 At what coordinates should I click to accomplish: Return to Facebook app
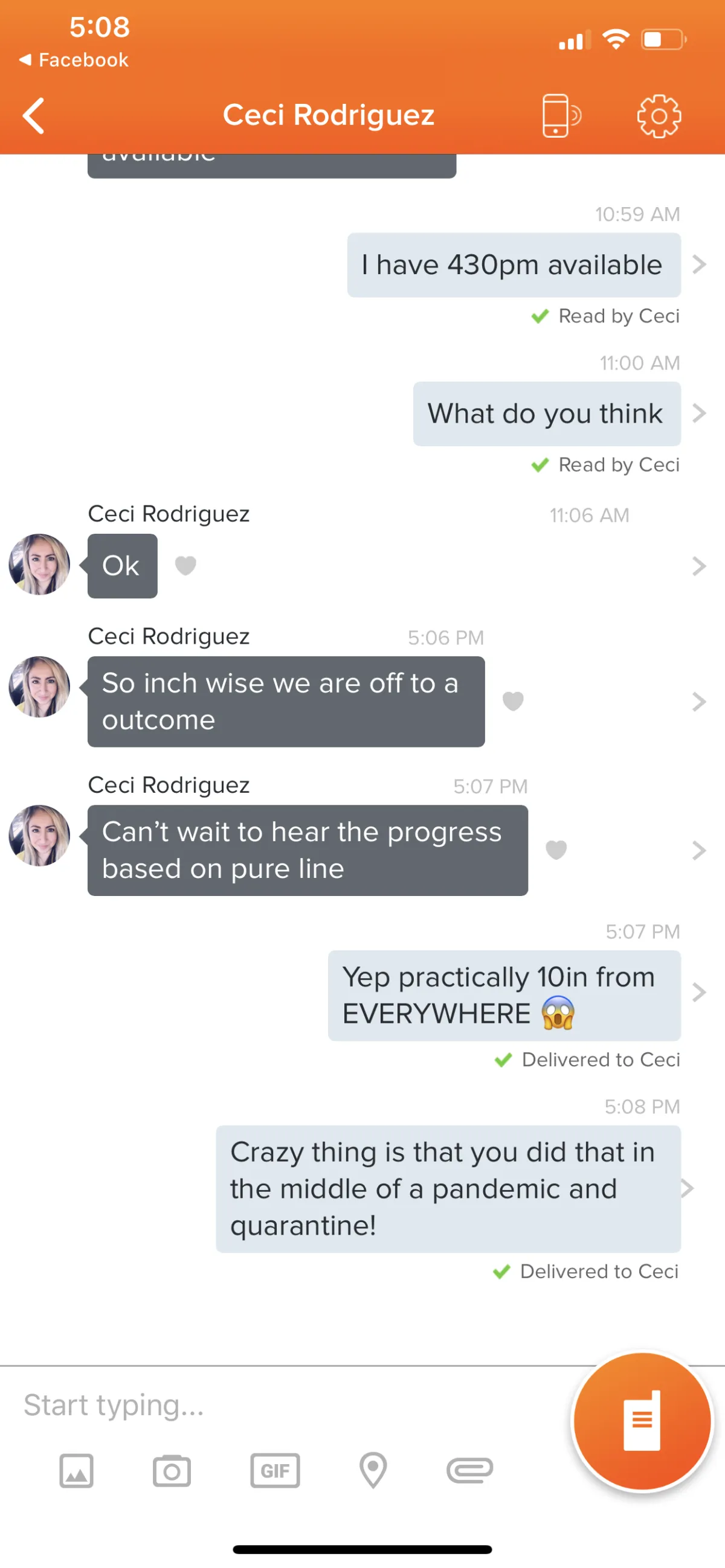pos(74,60)
